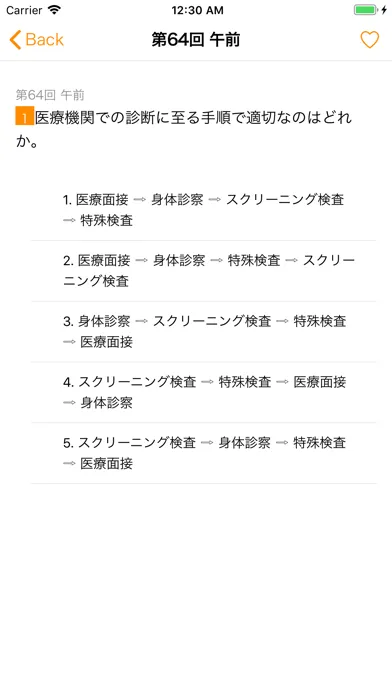Select answer 1 starting with 医療面接 → 身体診察 → スクリーニング検査
Viewport: 392px width, 696px height.
tap(203, 210)
